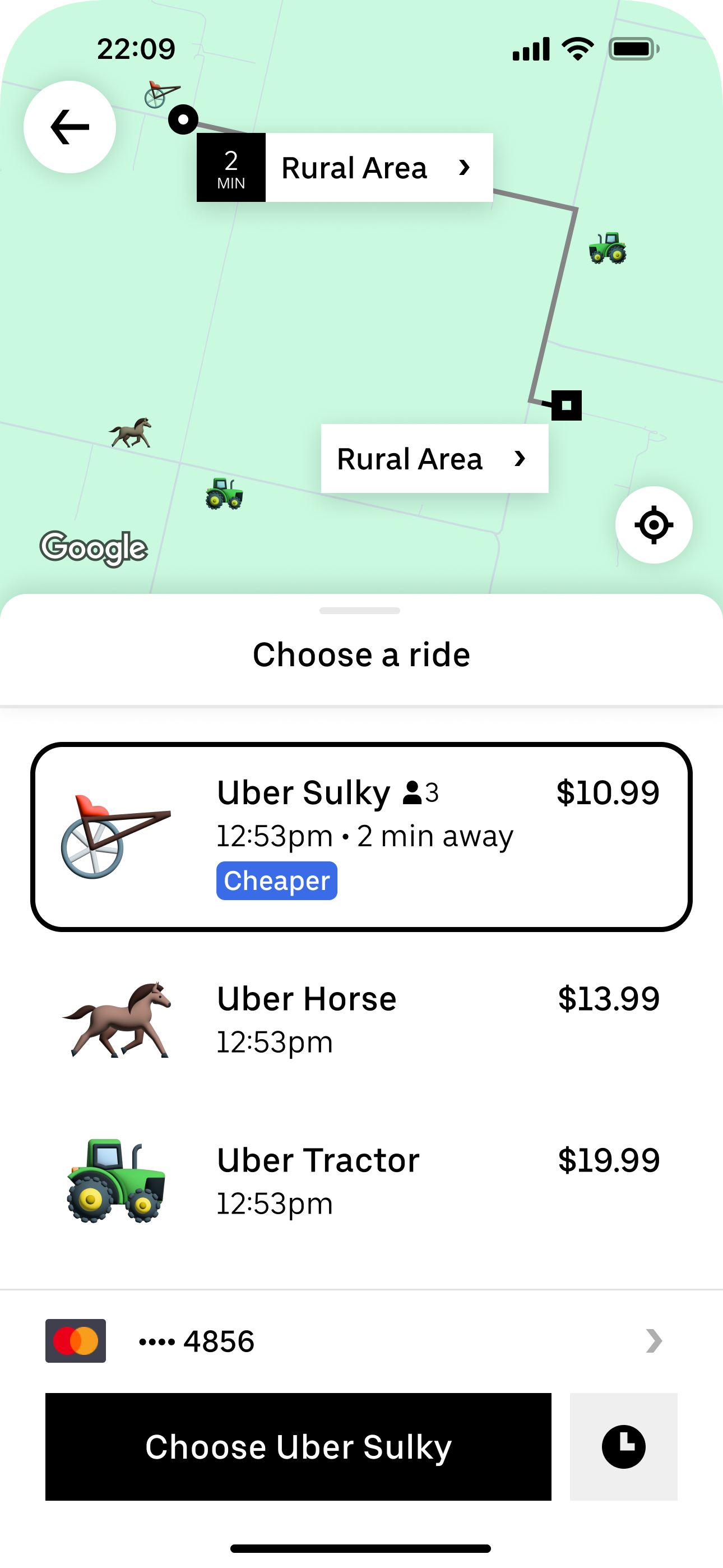Image resolution: width=723 pixels, height=1568 pixels.
Task: Select the Uber Horse ride option
Action: pos(361,1019)
